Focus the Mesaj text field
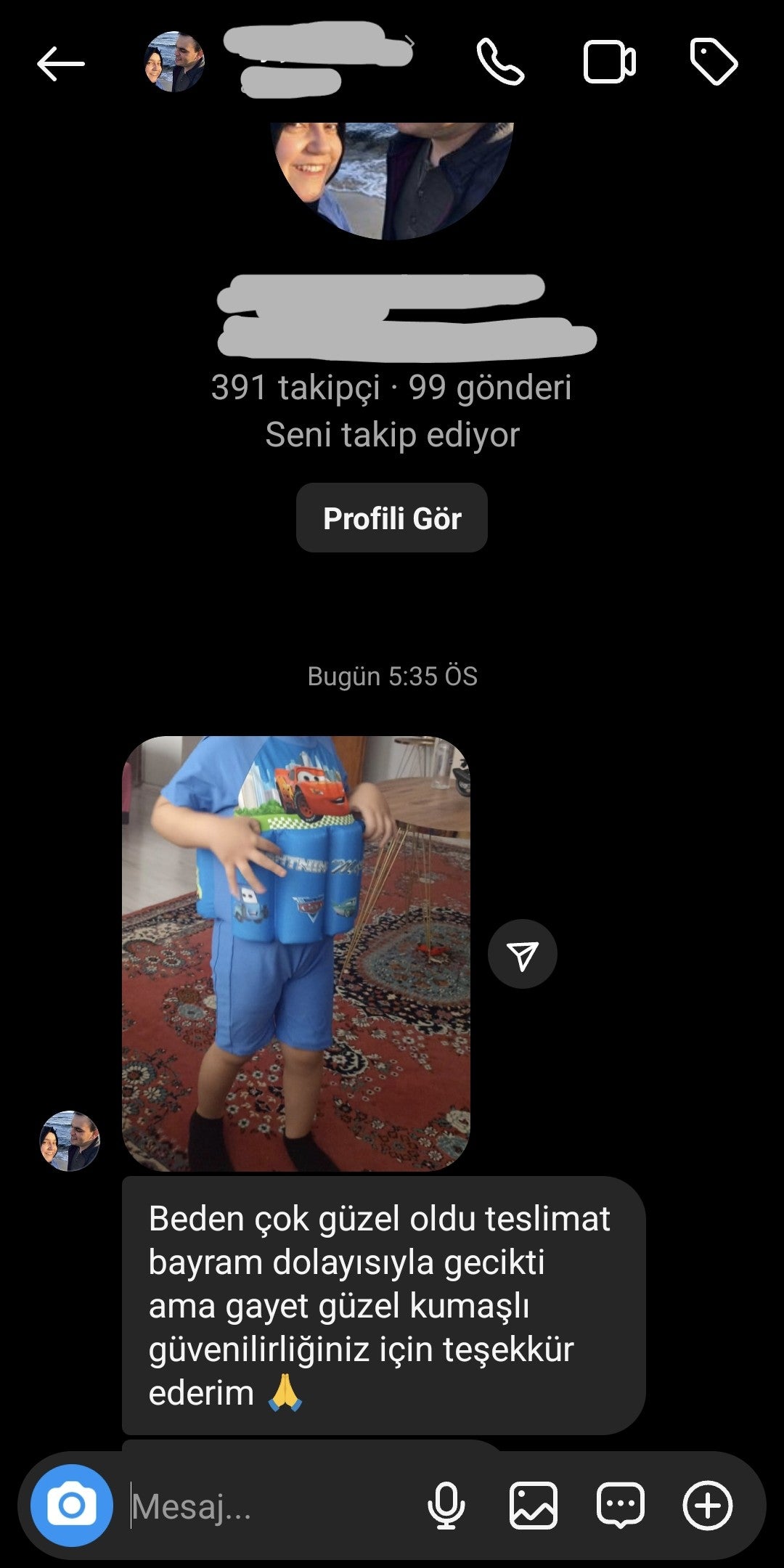The height and width of the screenshot is (1568, 784). pos(269,1507)
